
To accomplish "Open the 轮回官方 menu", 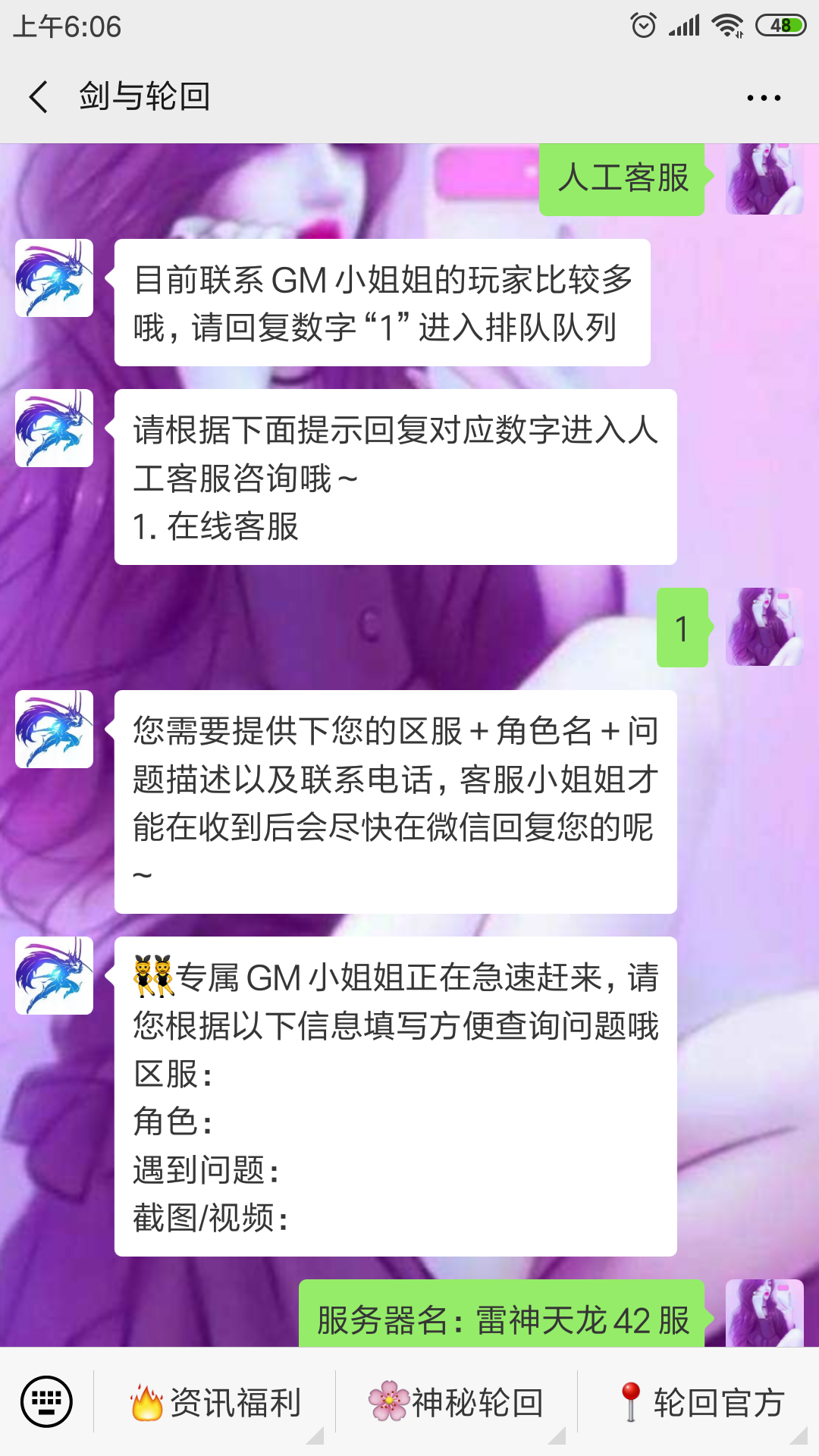I will tap(699, 1402).
